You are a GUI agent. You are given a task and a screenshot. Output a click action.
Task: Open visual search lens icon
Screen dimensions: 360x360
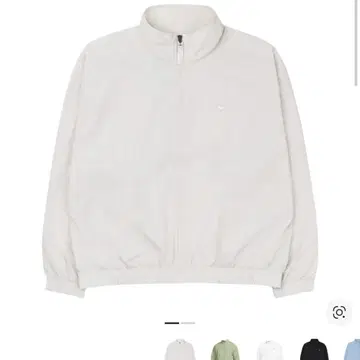tap(339, 312)
